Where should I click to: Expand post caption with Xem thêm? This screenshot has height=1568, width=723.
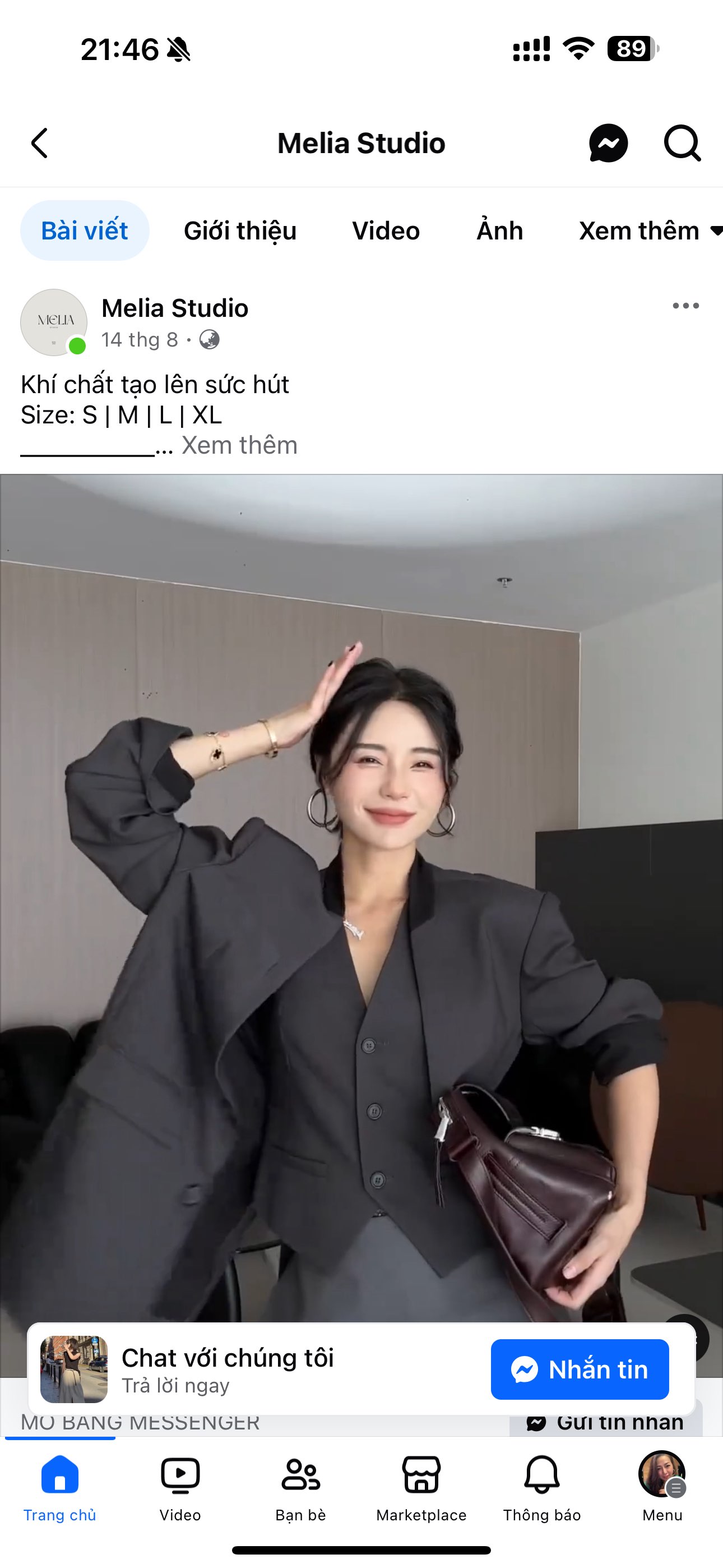point(239,446)
